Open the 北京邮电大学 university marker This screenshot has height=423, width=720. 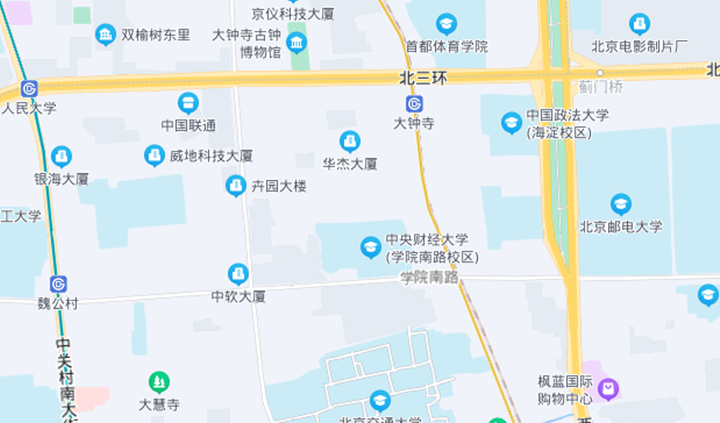(x=621, y=205)
